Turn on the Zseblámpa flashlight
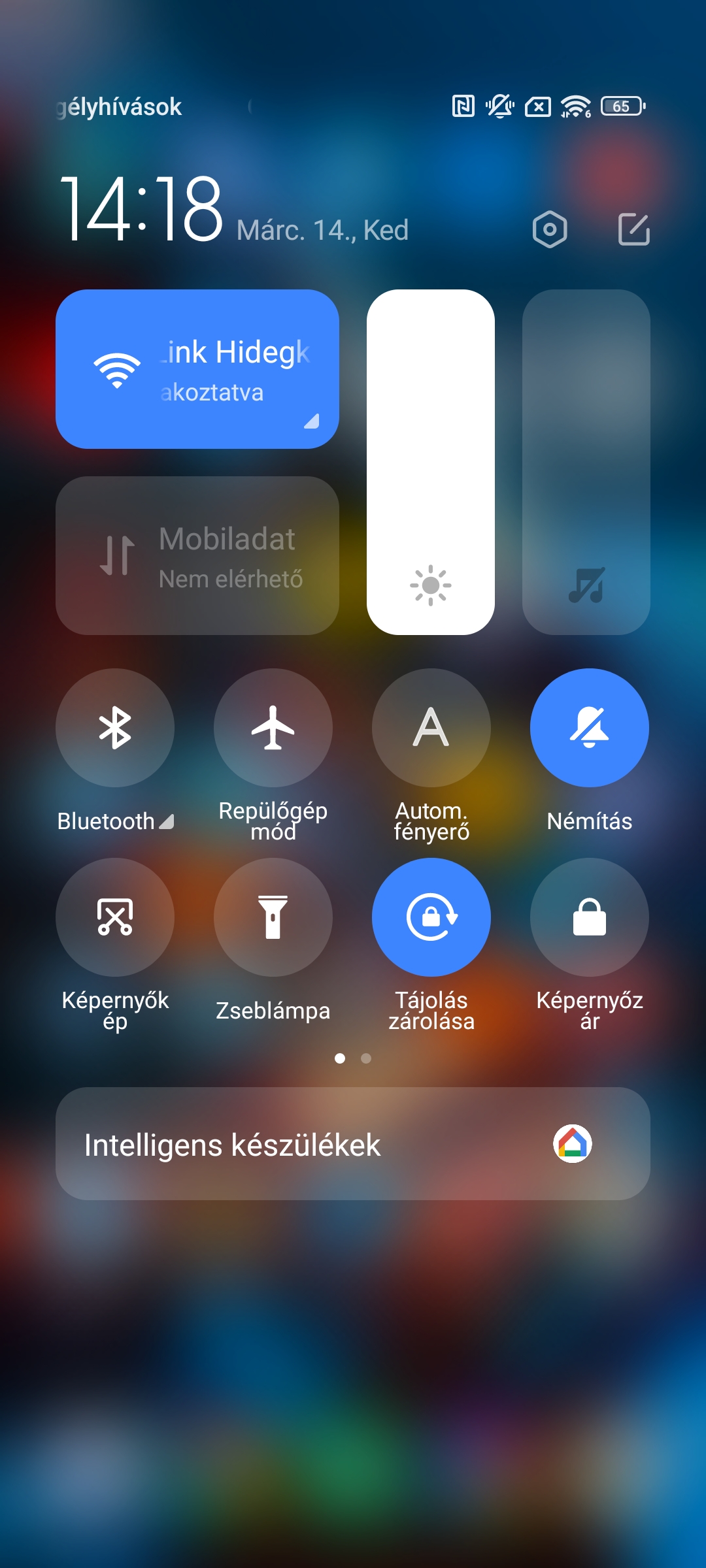Image resolution: width=706 pixels, height=1568 pixels. [273, 917]
